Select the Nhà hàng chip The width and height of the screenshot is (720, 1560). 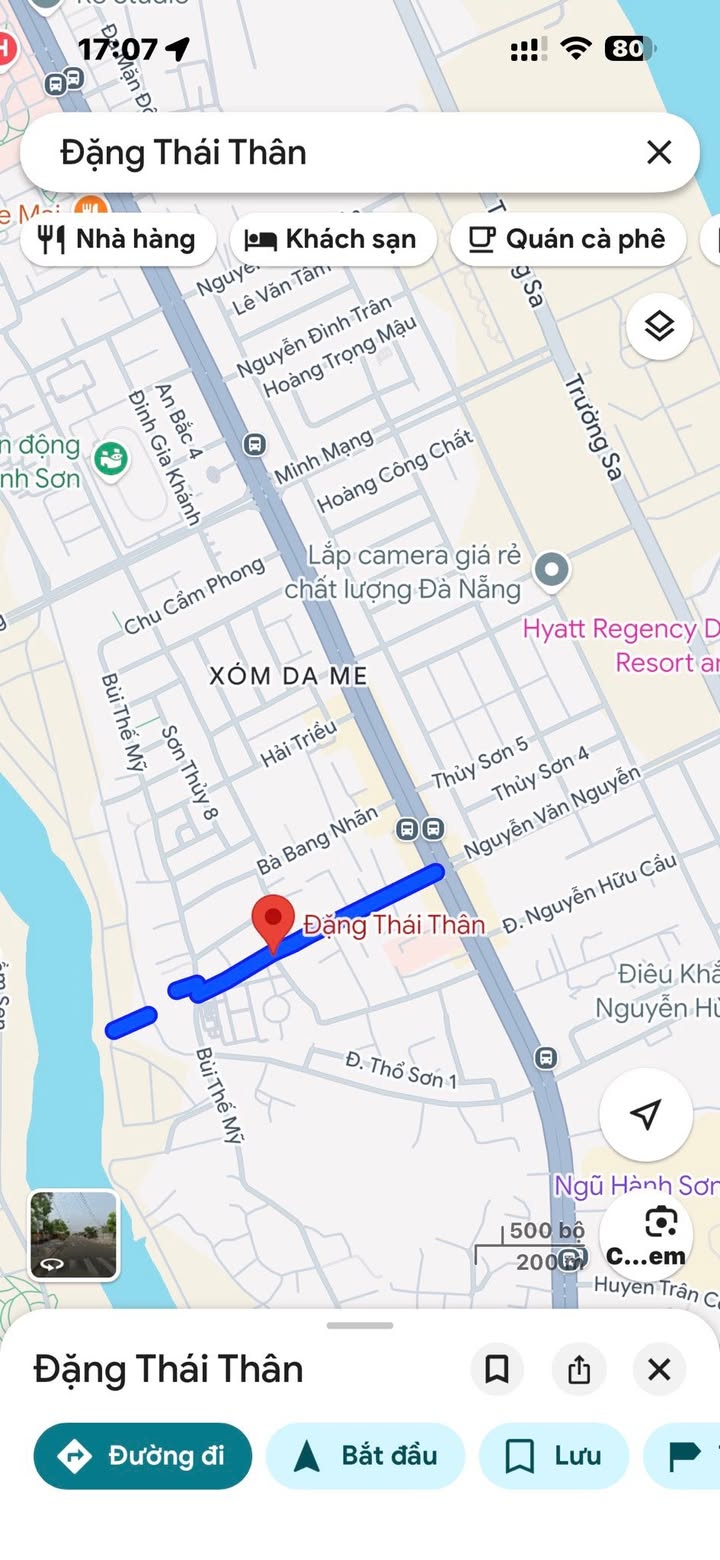click(x=118, y=240)
